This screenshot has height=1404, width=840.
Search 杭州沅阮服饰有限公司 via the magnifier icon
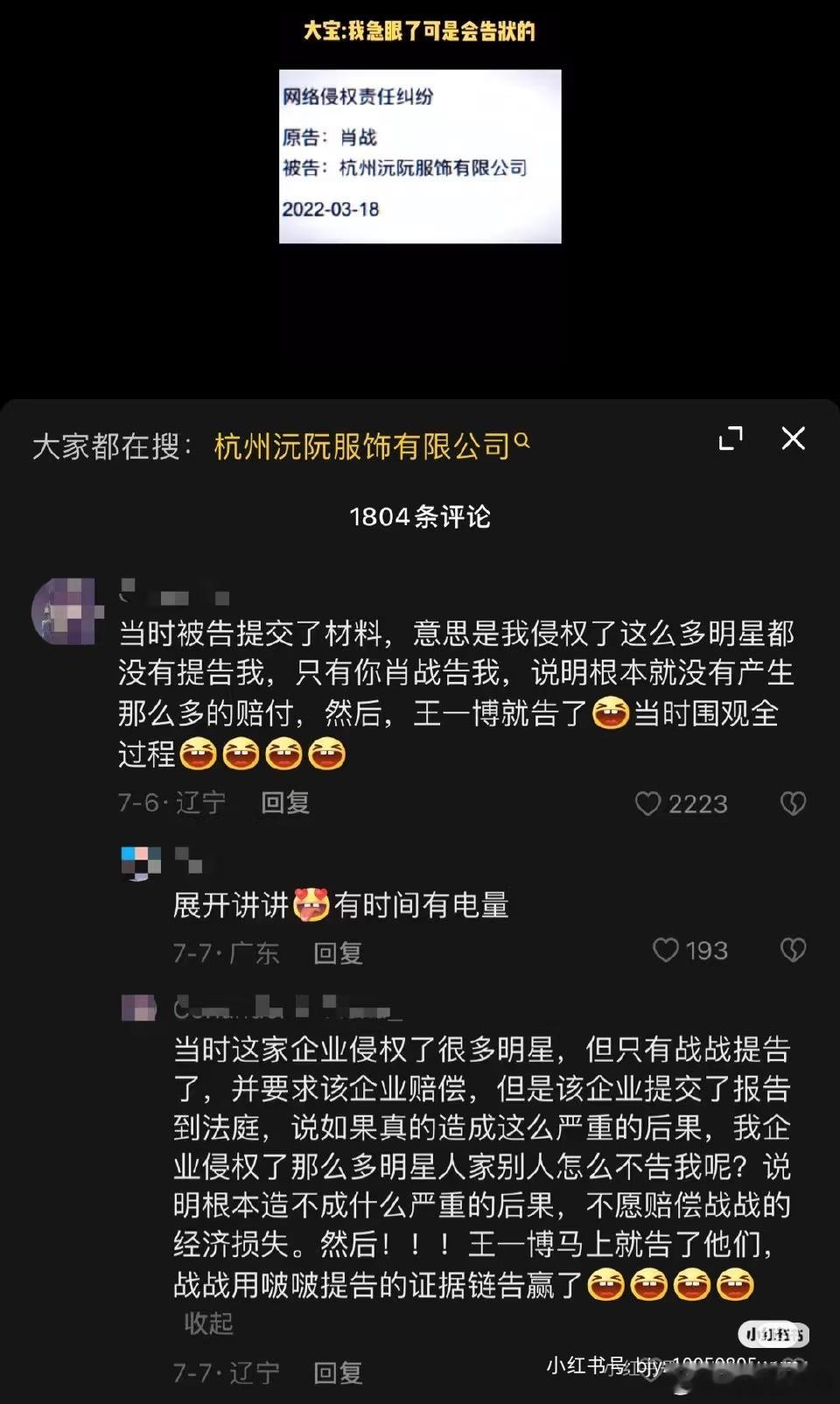click(523, 444)
